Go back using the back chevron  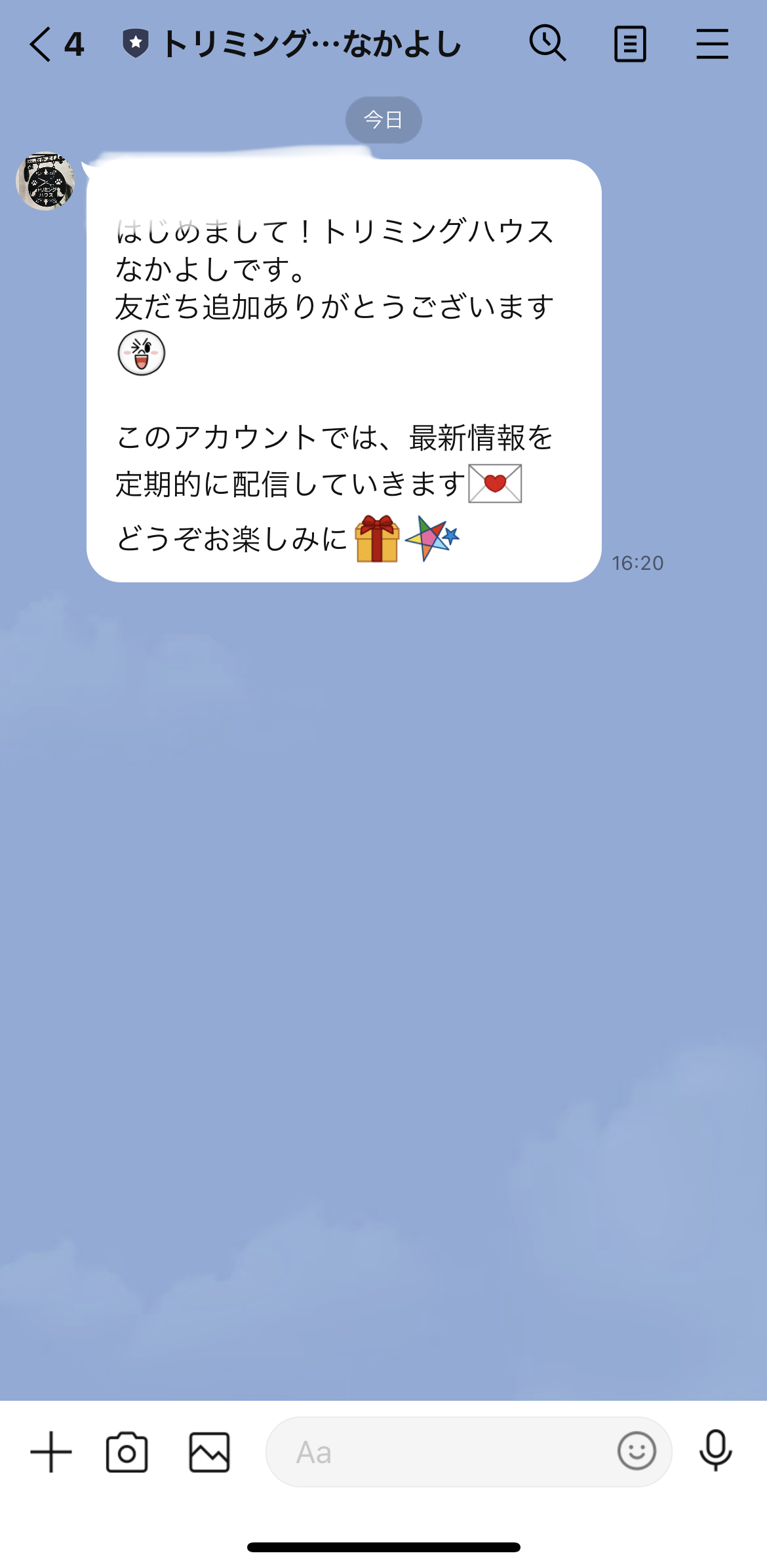tap(39, 45)
